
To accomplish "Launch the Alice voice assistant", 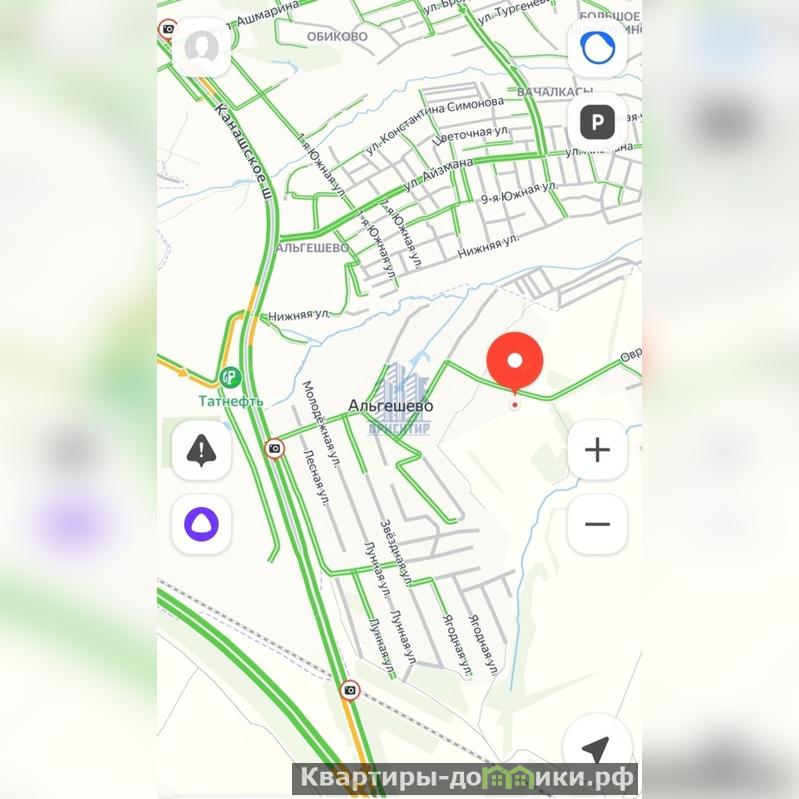I will (202, 524).
